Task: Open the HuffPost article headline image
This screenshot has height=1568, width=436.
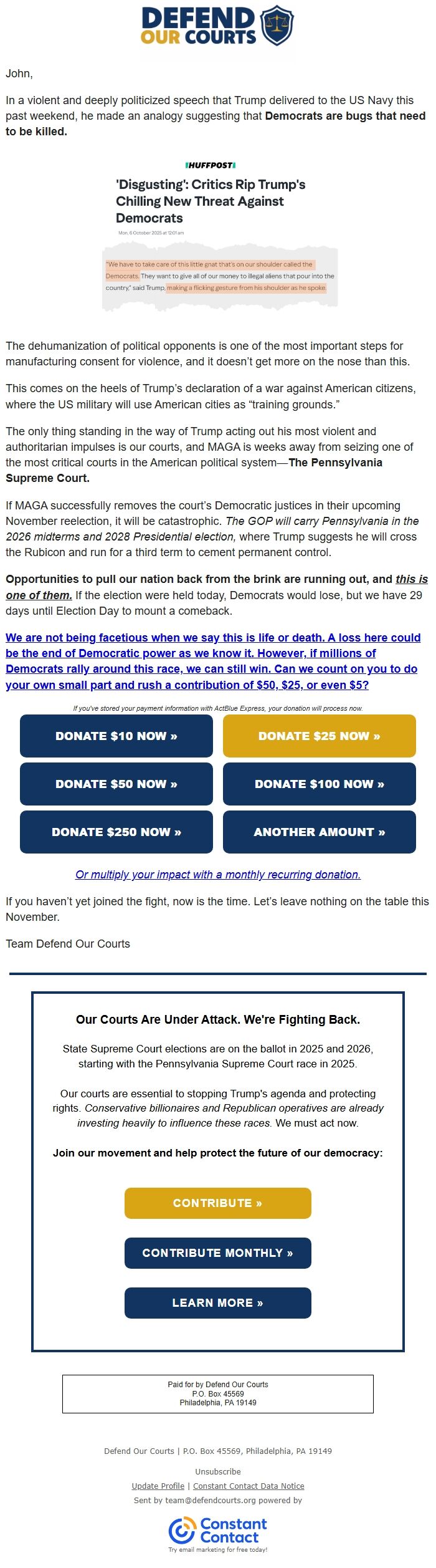Action: [219, 234]
